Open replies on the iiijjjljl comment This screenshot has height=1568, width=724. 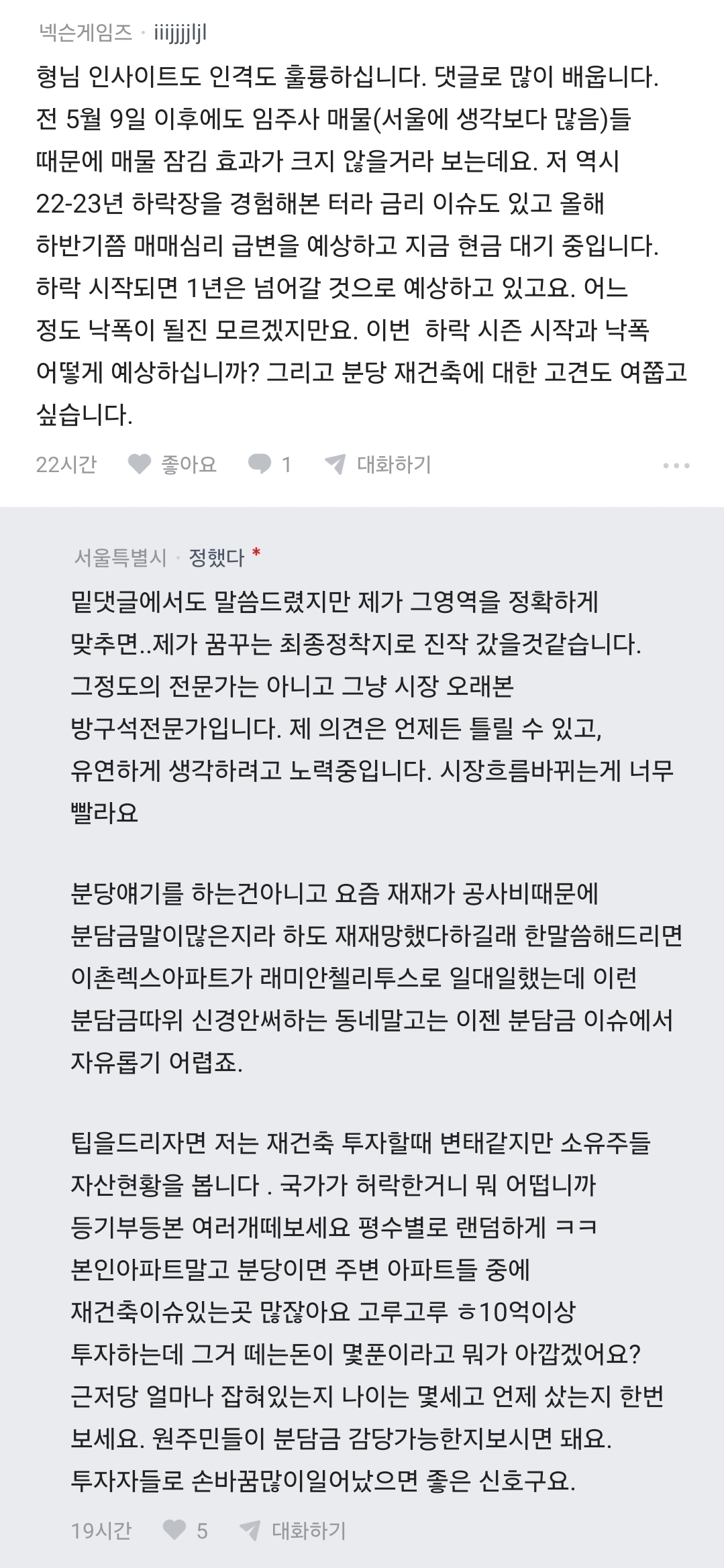point(269,464)
